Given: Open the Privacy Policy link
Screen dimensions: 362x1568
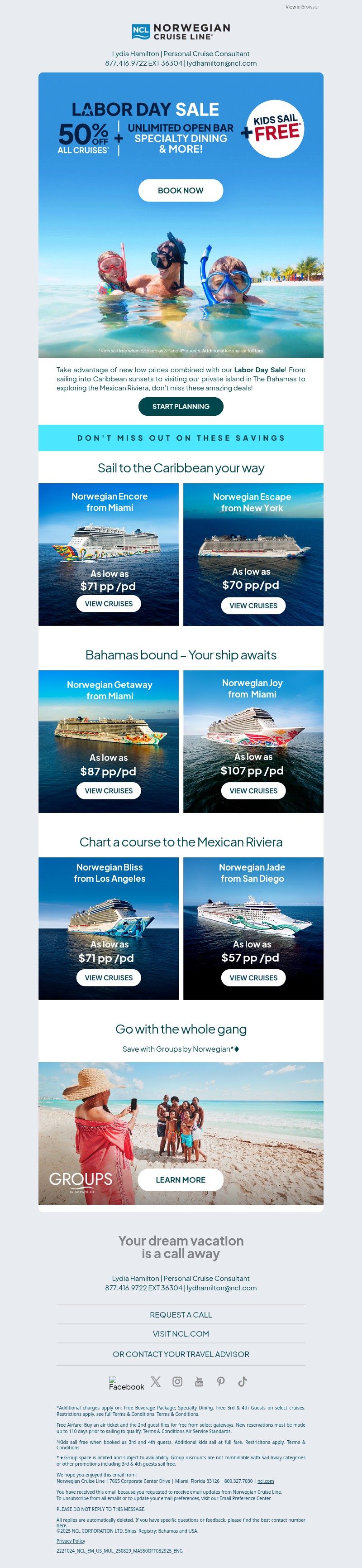Looking at the screenshot, I should (71, 1540).
